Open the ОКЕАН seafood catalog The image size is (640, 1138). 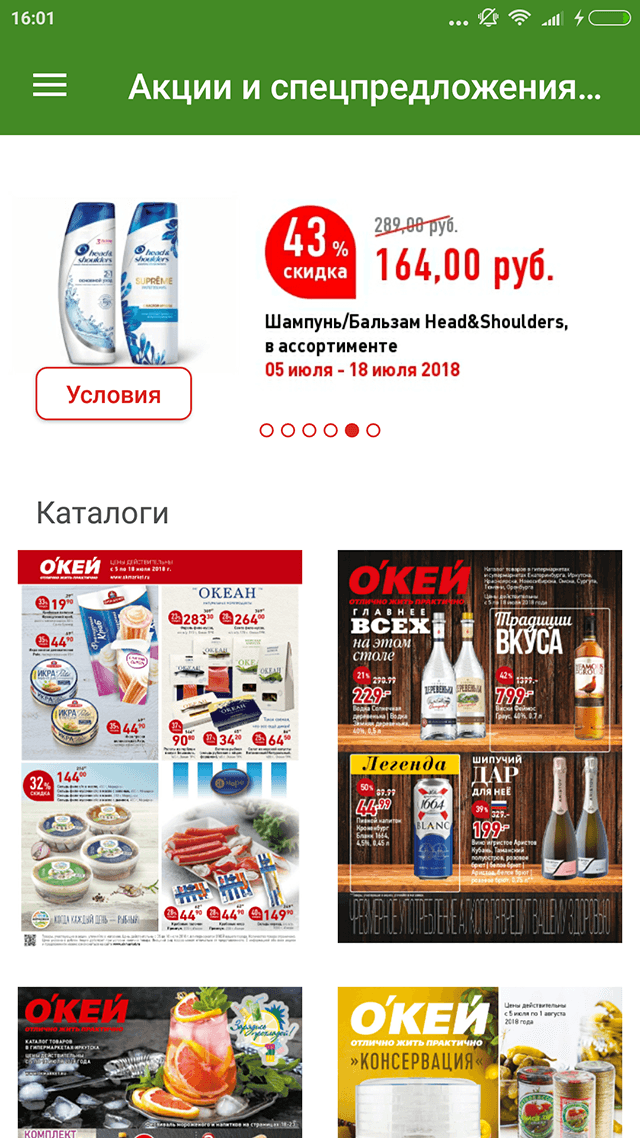(x=160, y=746)
